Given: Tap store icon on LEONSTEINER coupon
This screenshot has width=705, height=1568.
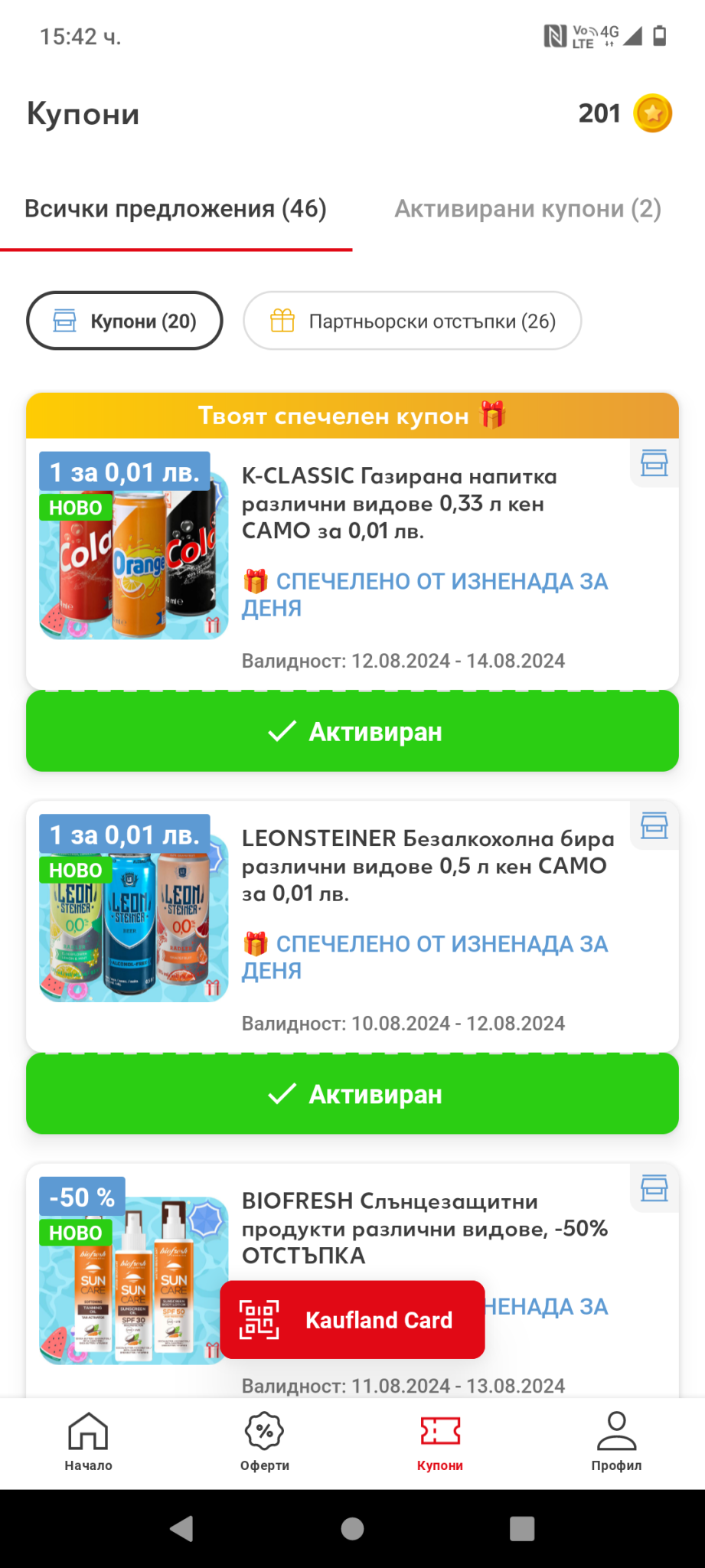Looking at the screenshot, I should [x=654, y=825].
